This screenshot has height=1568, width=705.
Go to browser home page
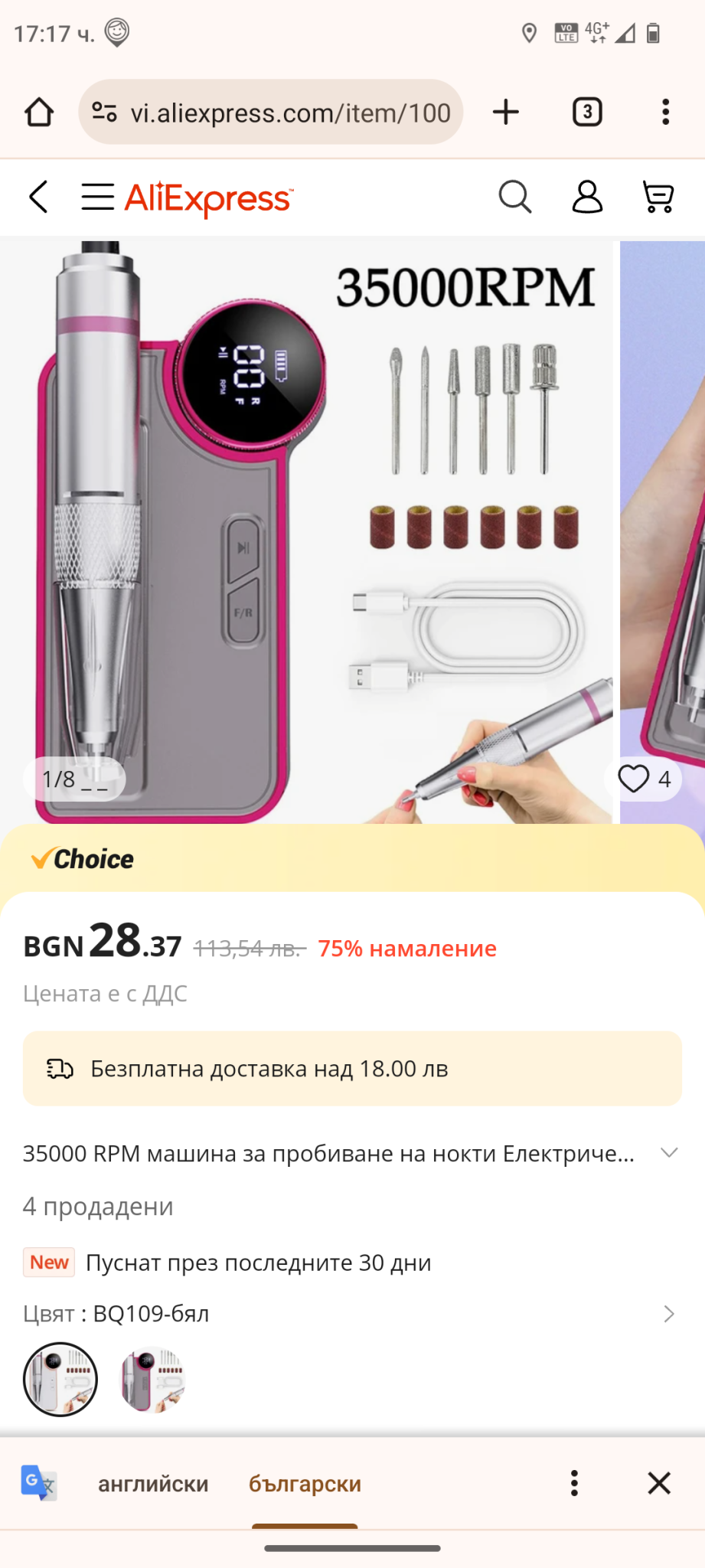39,113
